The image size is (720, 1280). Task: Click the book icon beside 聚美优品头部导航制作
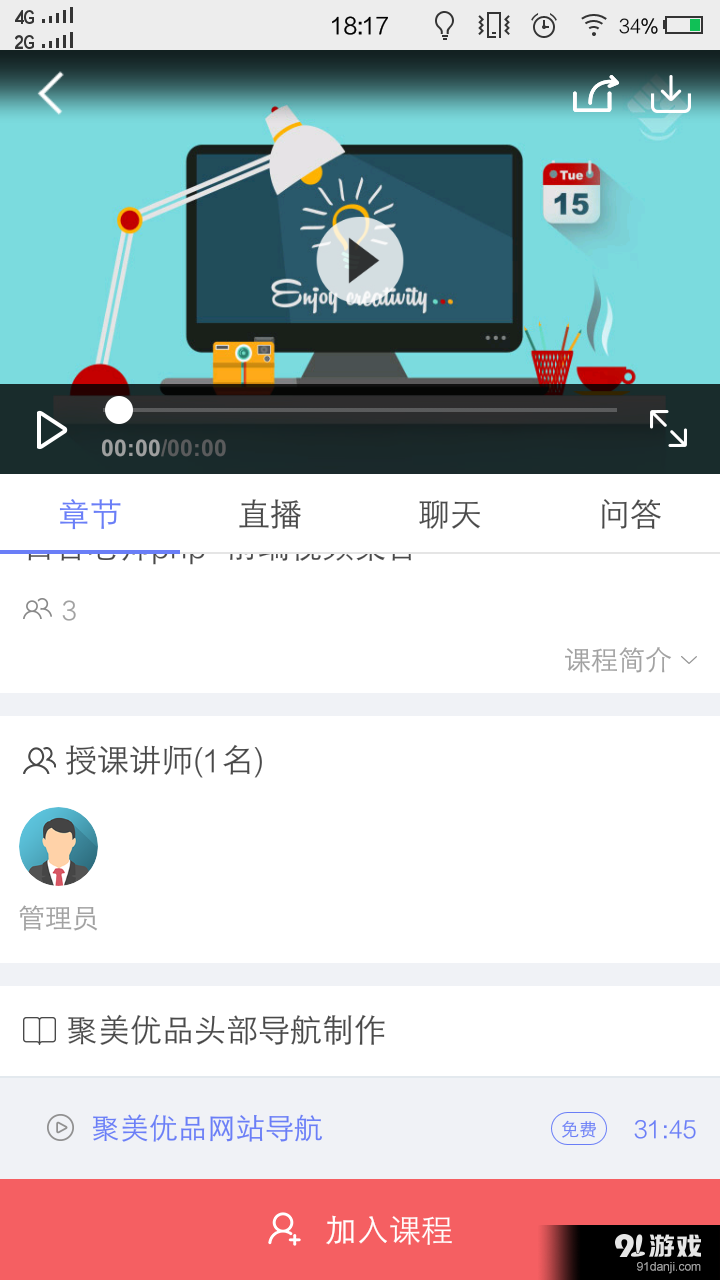tap(38, 1030)
